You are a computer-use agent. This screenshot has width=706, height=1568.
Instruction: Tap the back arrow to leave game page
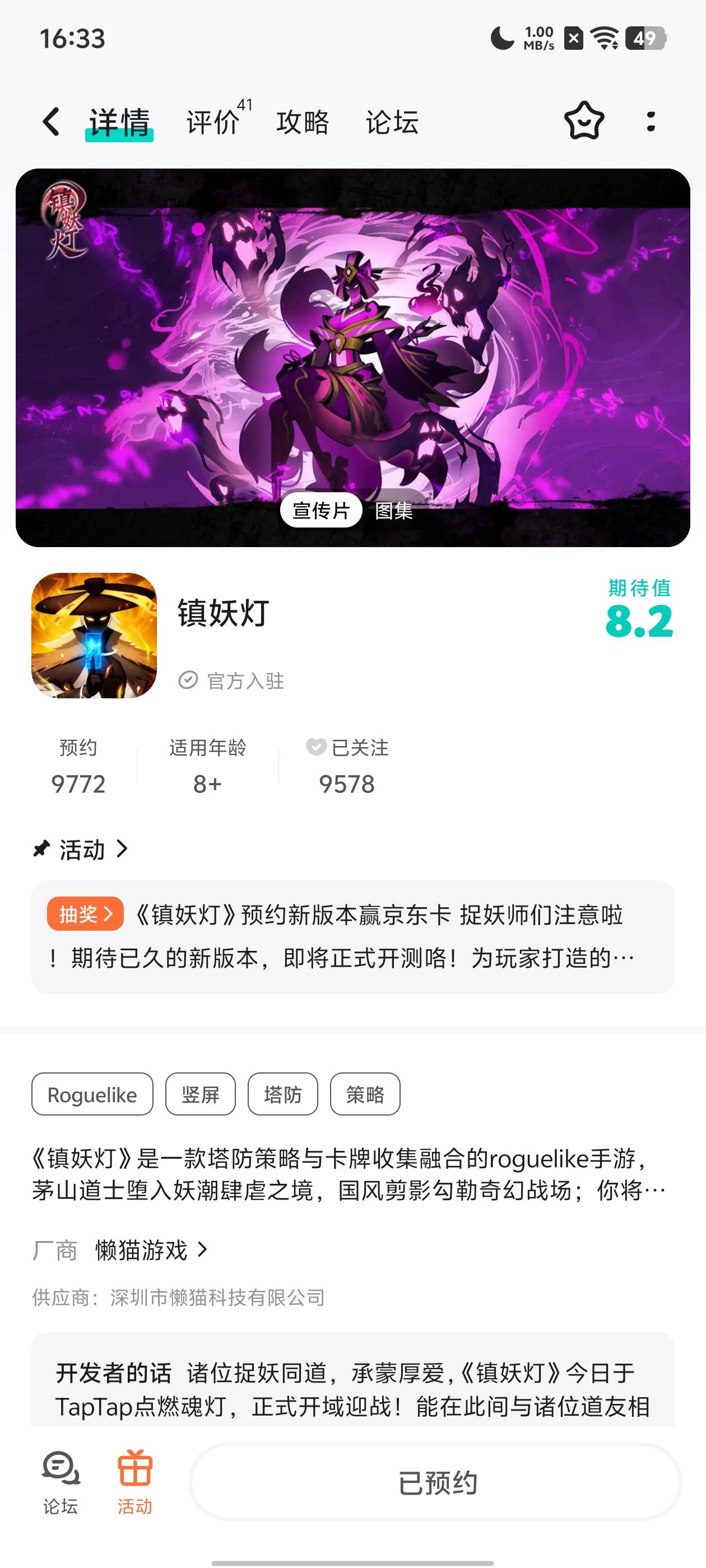(50, 121)
